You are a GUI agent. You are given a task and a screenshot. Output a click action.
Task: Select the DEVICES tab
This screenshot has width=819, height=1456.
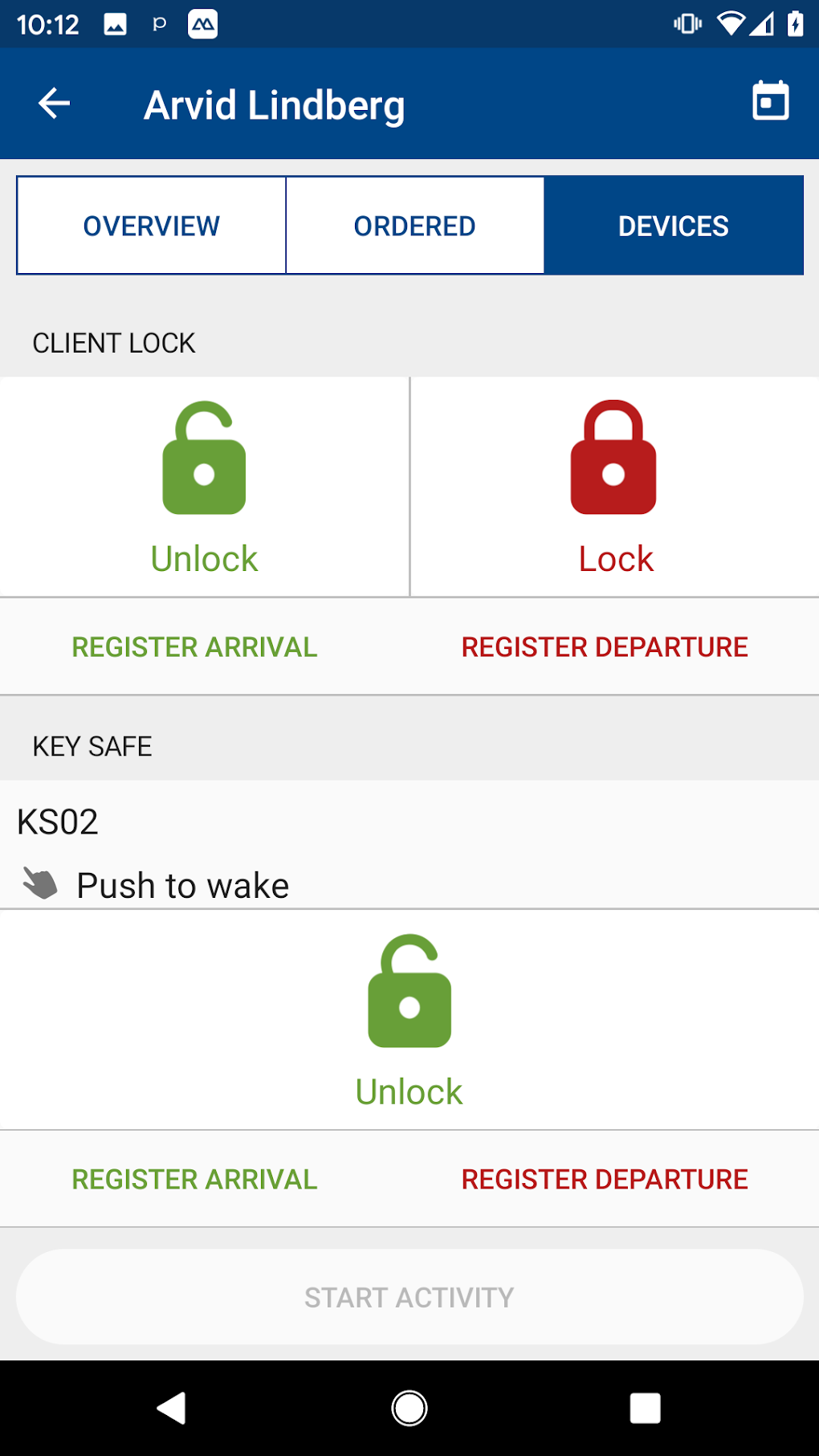[674, 225]
